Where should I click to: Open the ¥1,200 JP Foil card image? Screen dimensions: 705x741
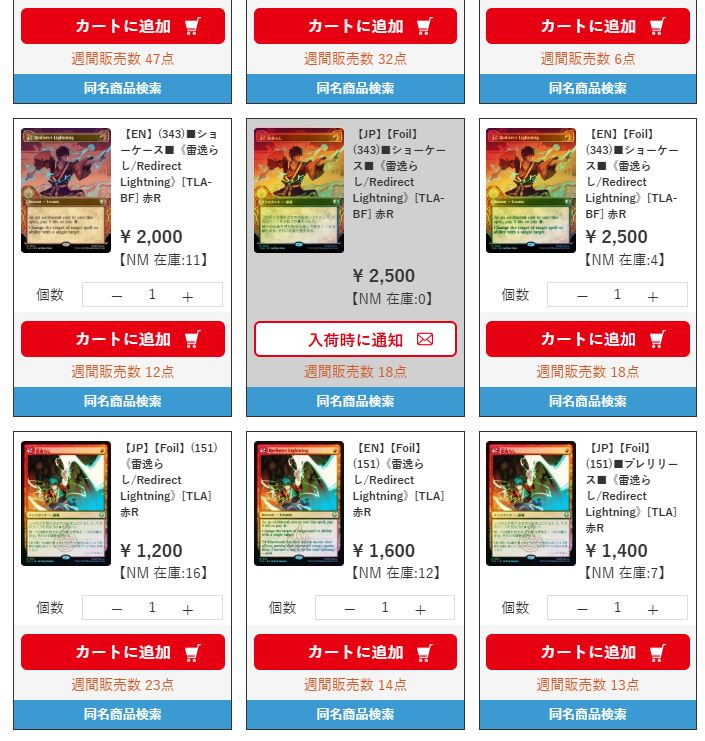click(66, 503)
